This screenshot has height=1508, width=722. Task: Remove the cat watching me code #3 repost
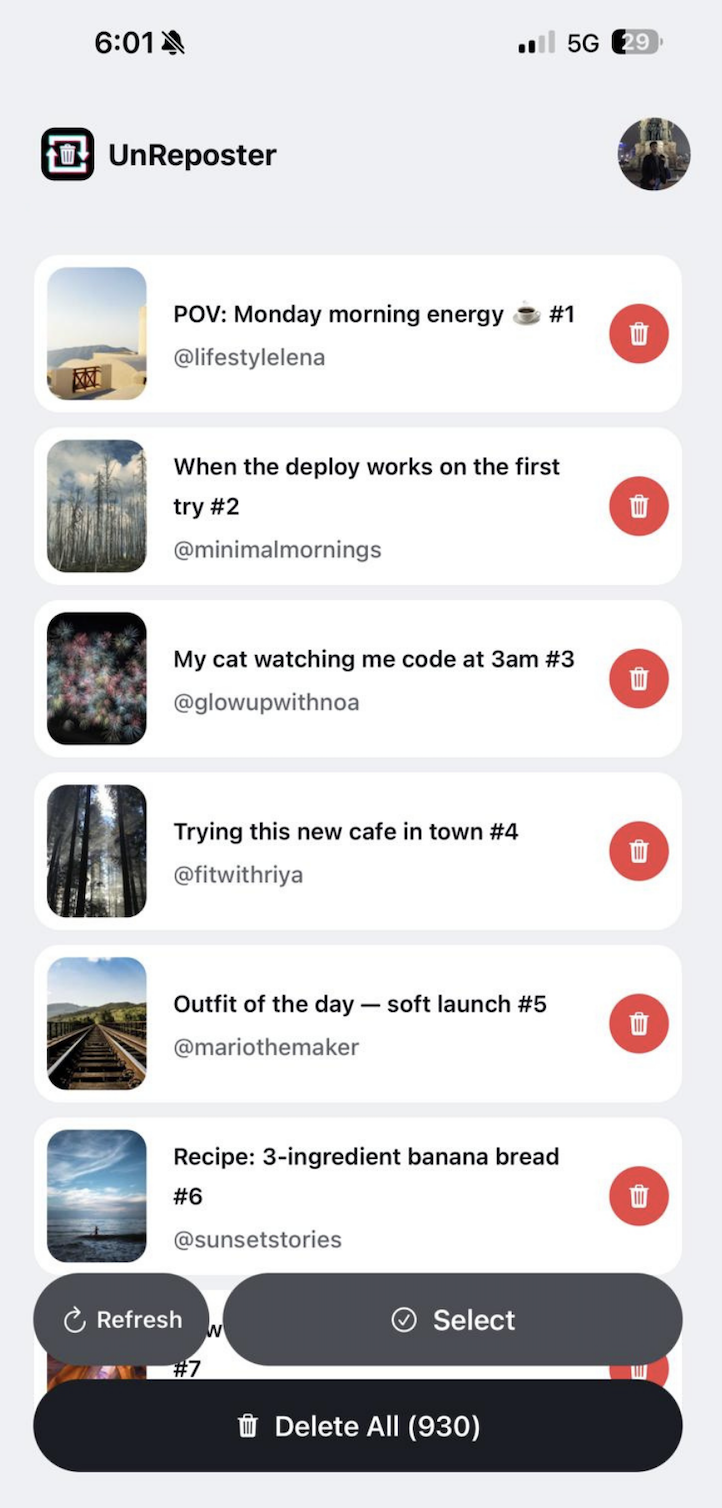639,679
